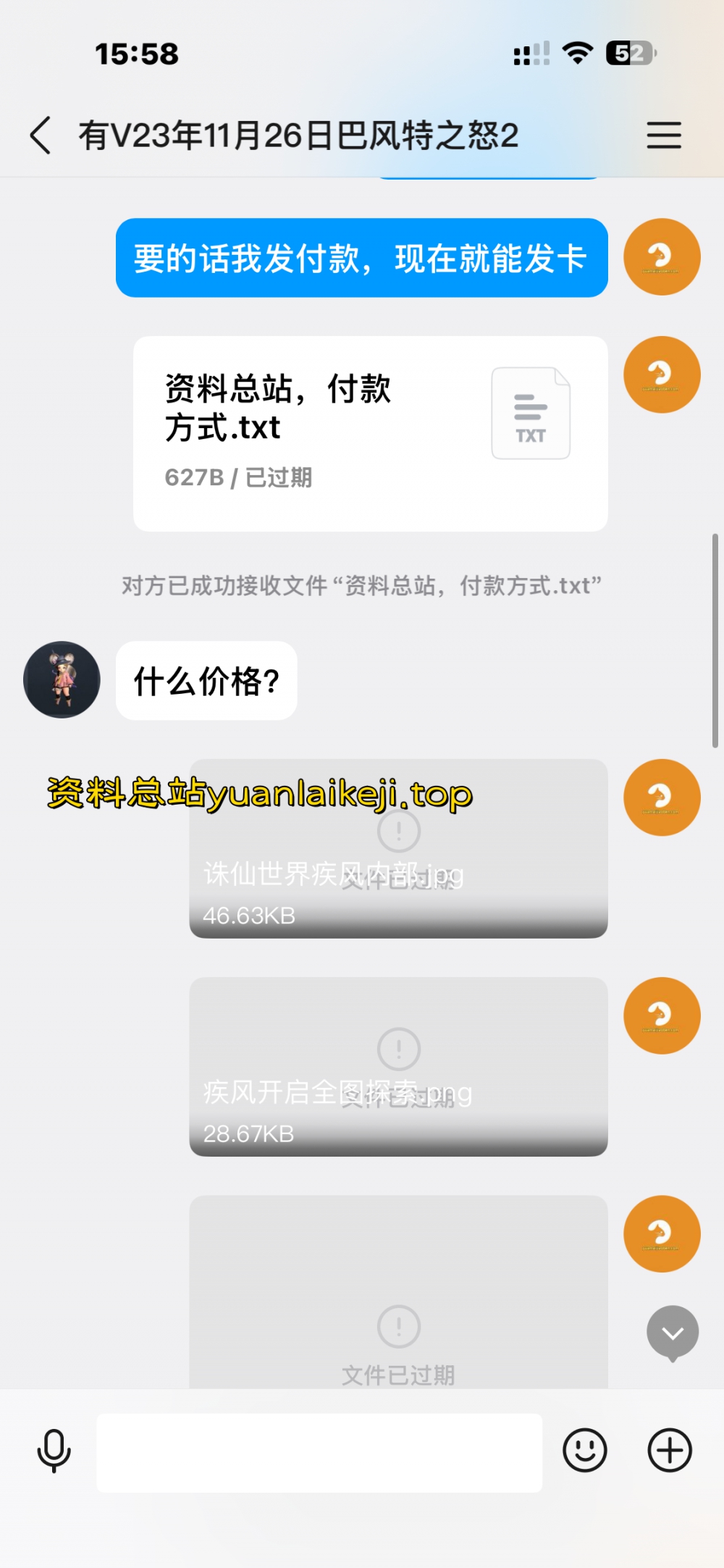Tap the contact's avatar beside 什么价格?

62,679
